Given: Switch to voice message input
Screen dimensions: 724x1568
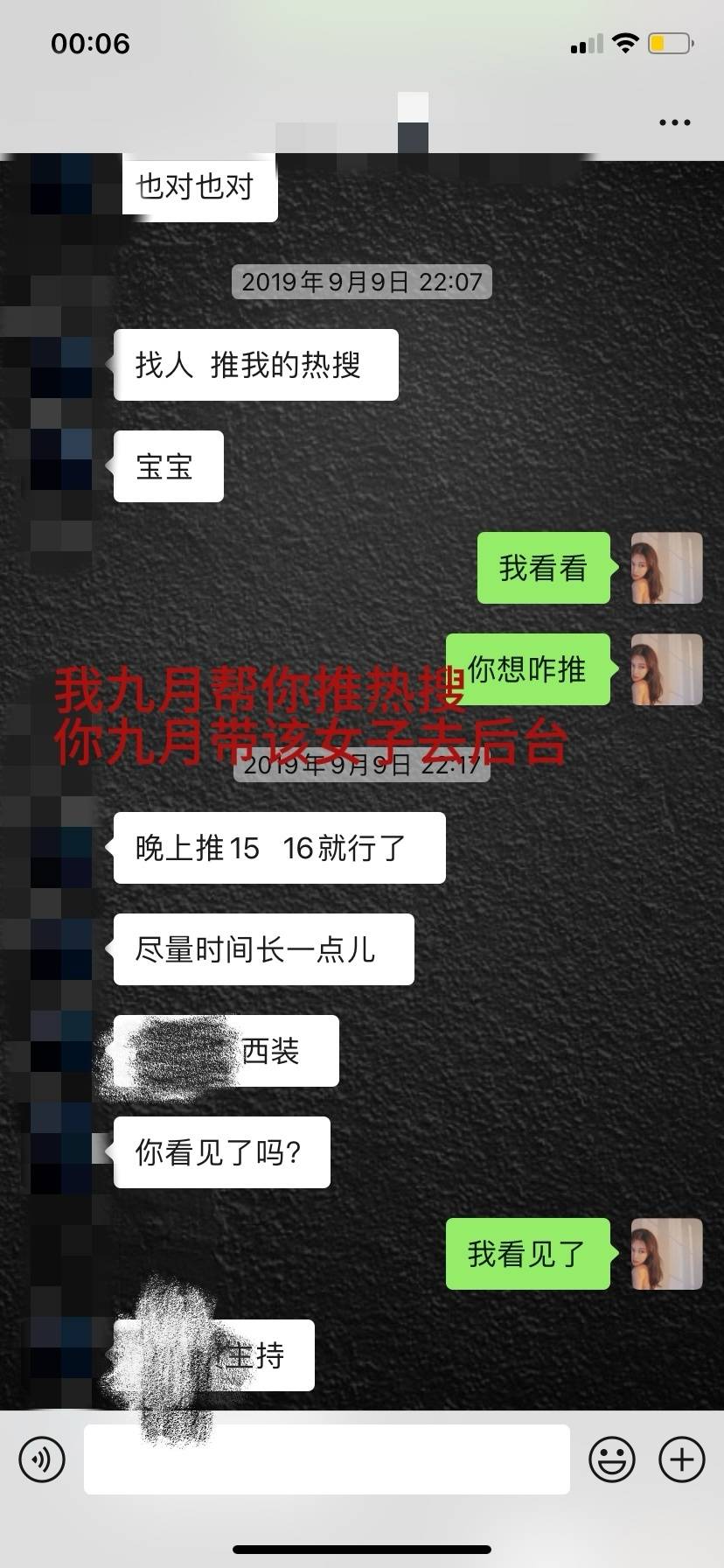Looking at the screenshot, I should pos(42,1459).
